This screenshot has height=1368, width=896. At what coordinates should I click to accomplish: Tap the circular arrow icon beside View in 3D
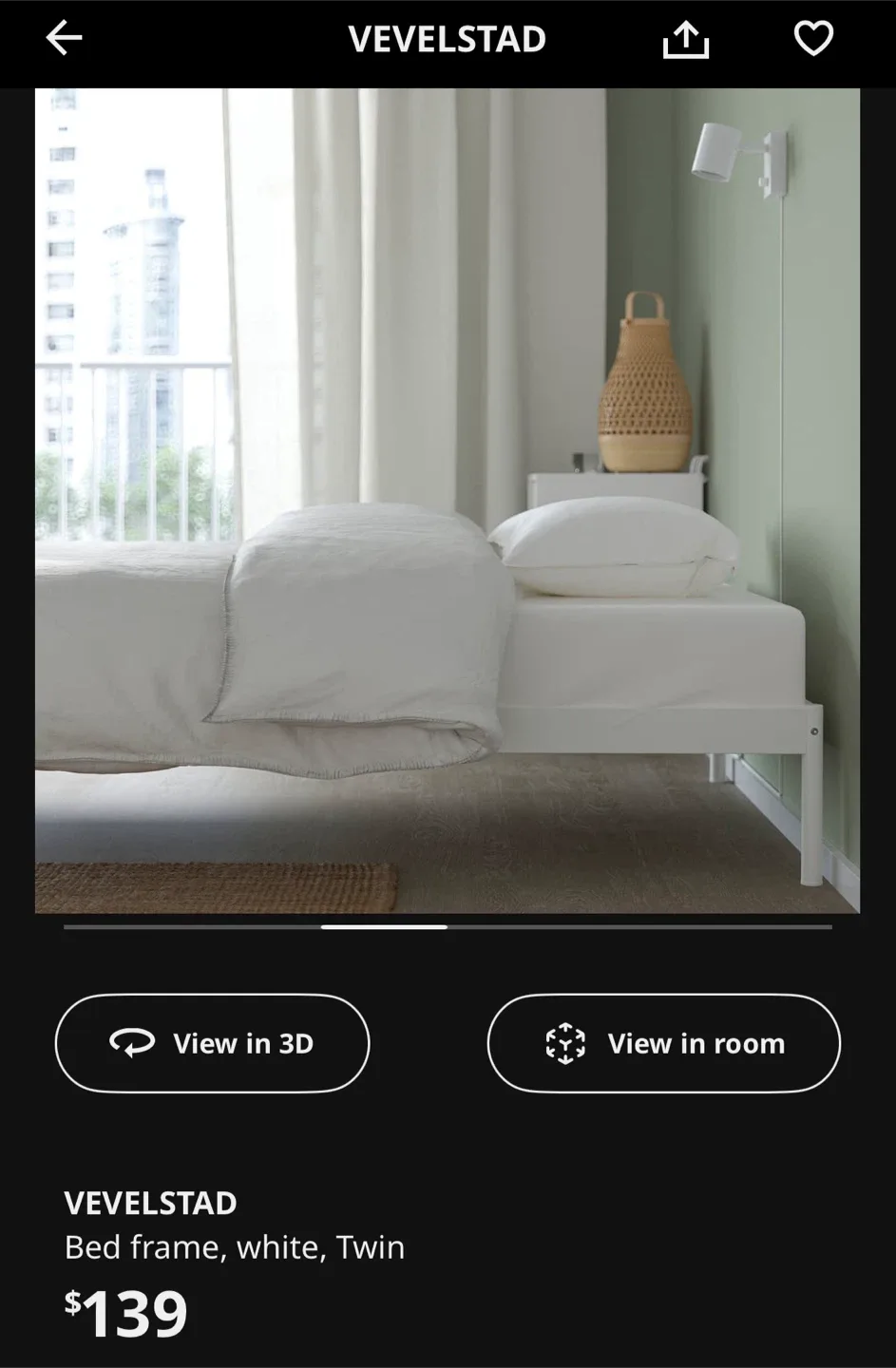tap(133, 1043)
